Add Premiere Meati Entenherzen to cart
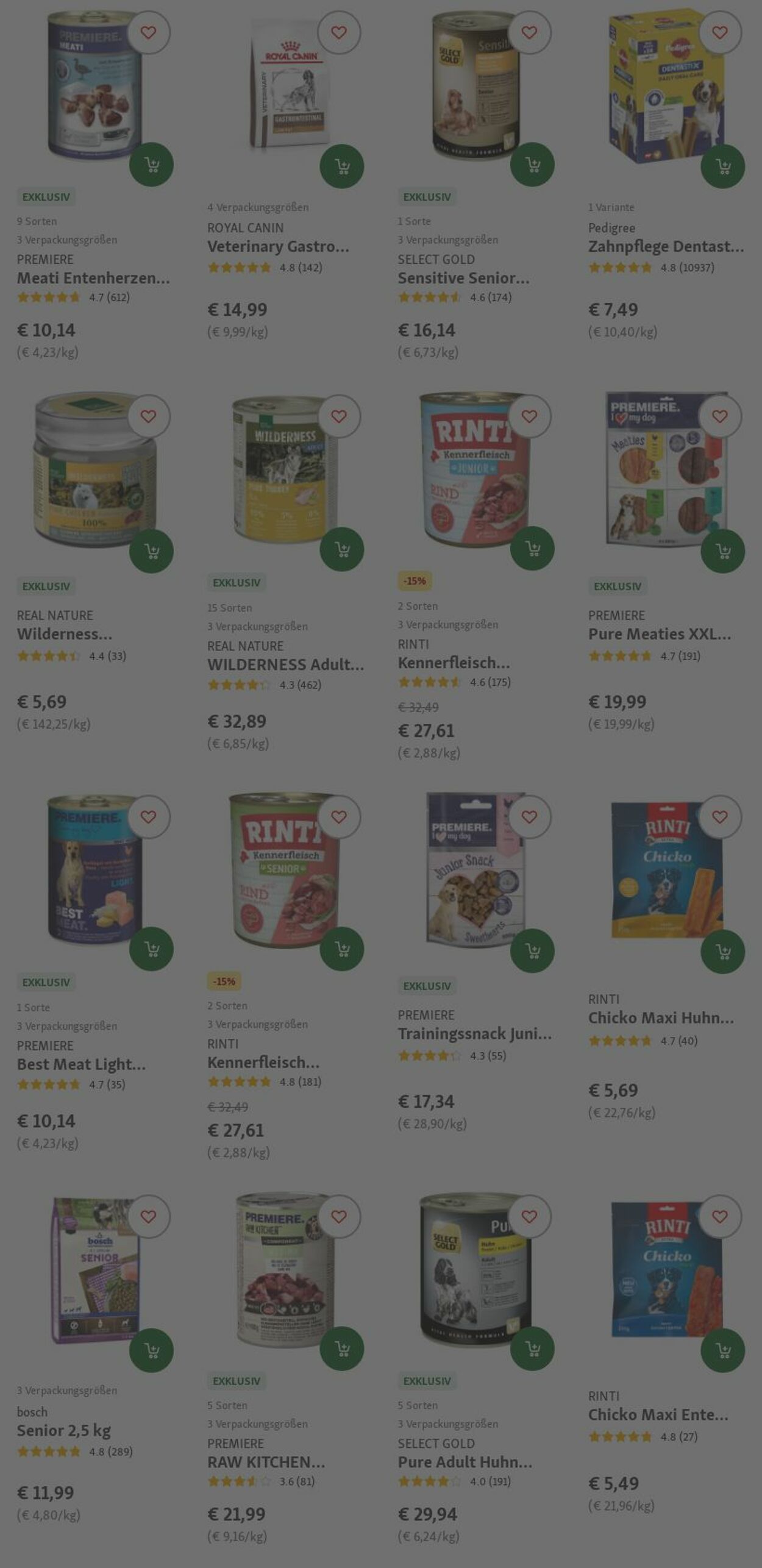Screen dimensions: 762x1568 coord(151,165)
